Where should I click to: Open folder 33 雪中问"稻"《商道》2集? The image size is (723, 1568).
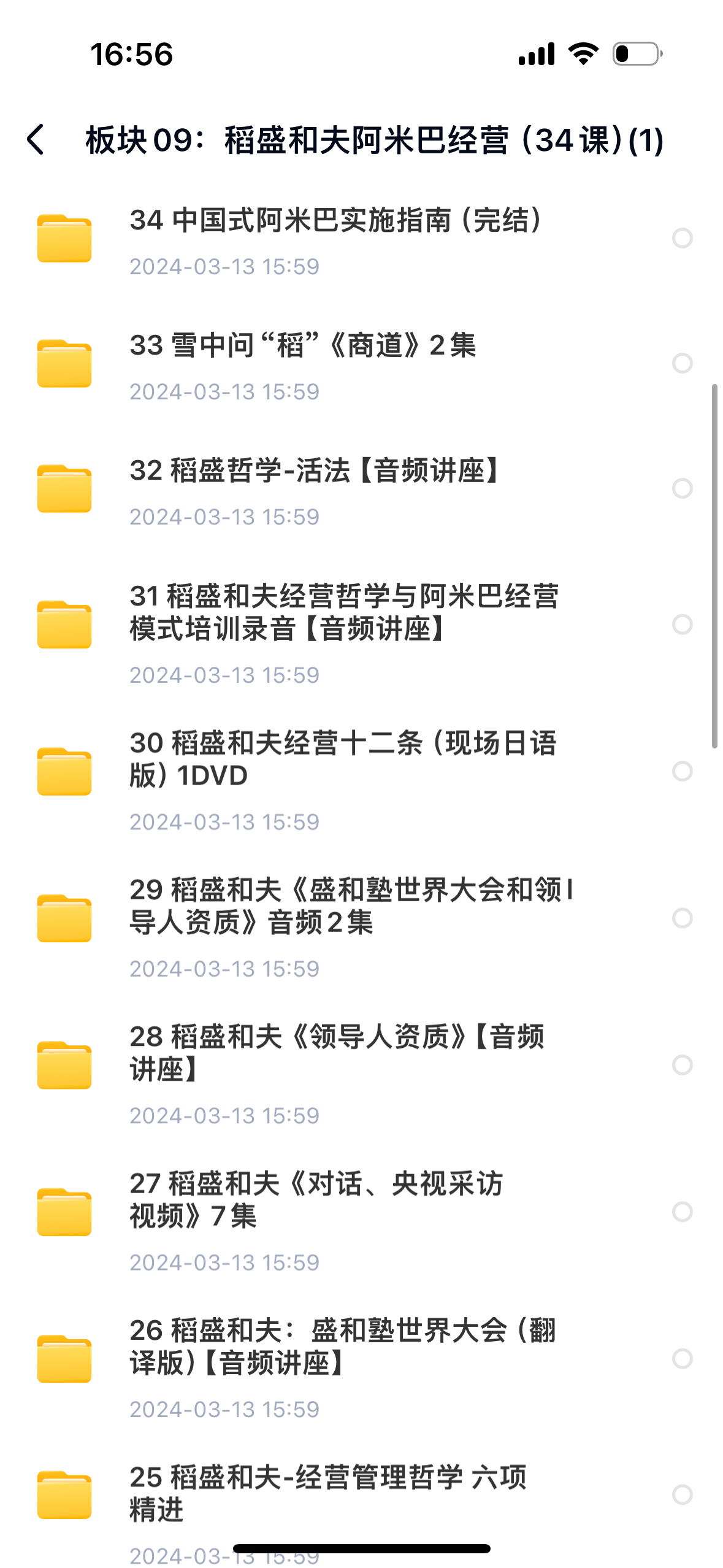click(x=302, y=346)
